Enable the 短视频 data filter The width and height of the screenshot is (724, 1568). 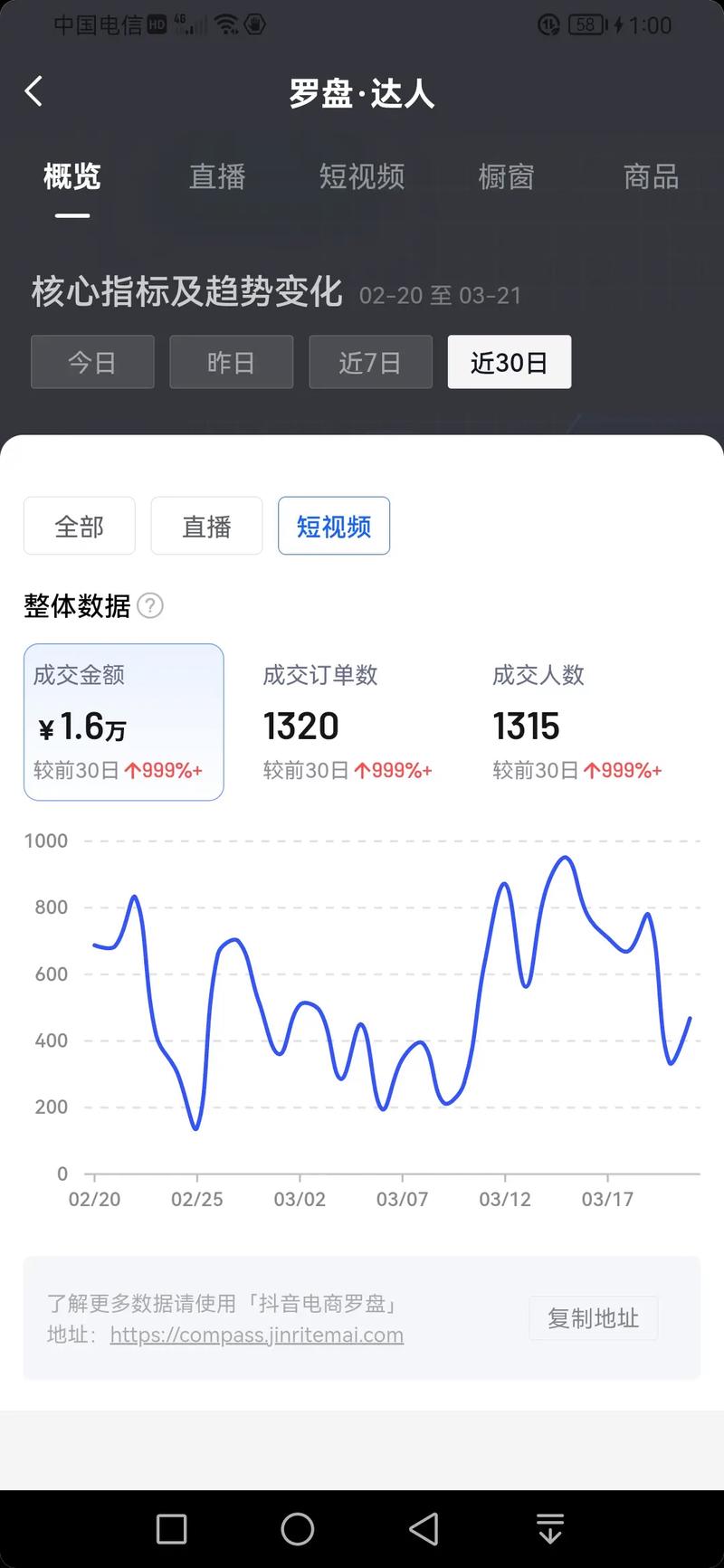pos(333,526)
